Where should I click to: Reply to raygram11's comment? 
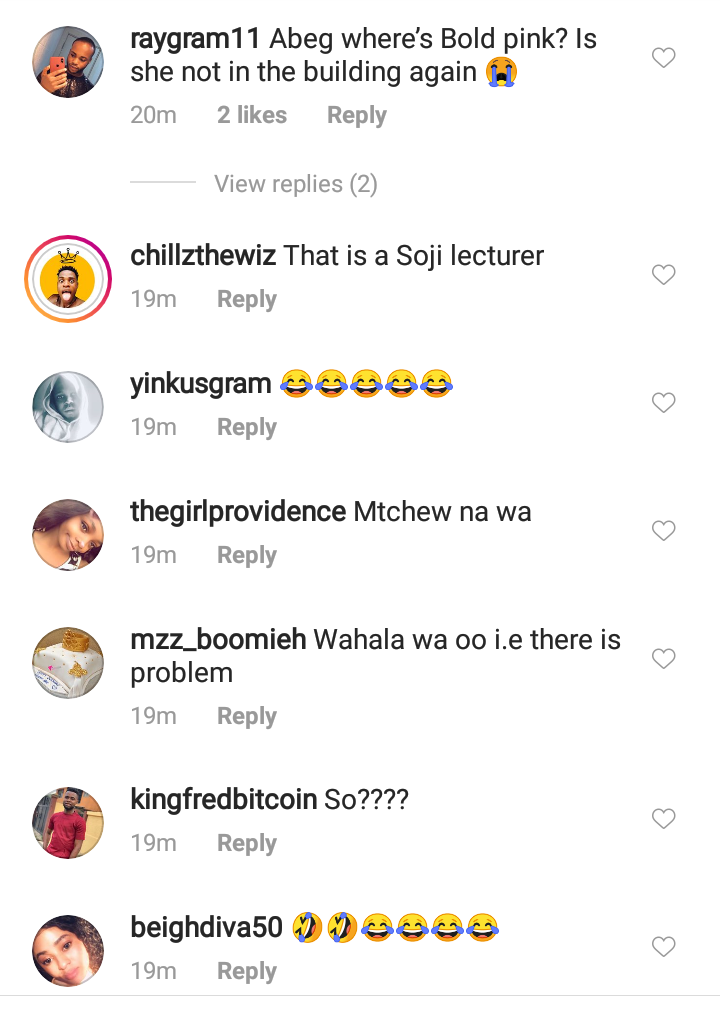[x=356, y=115]
